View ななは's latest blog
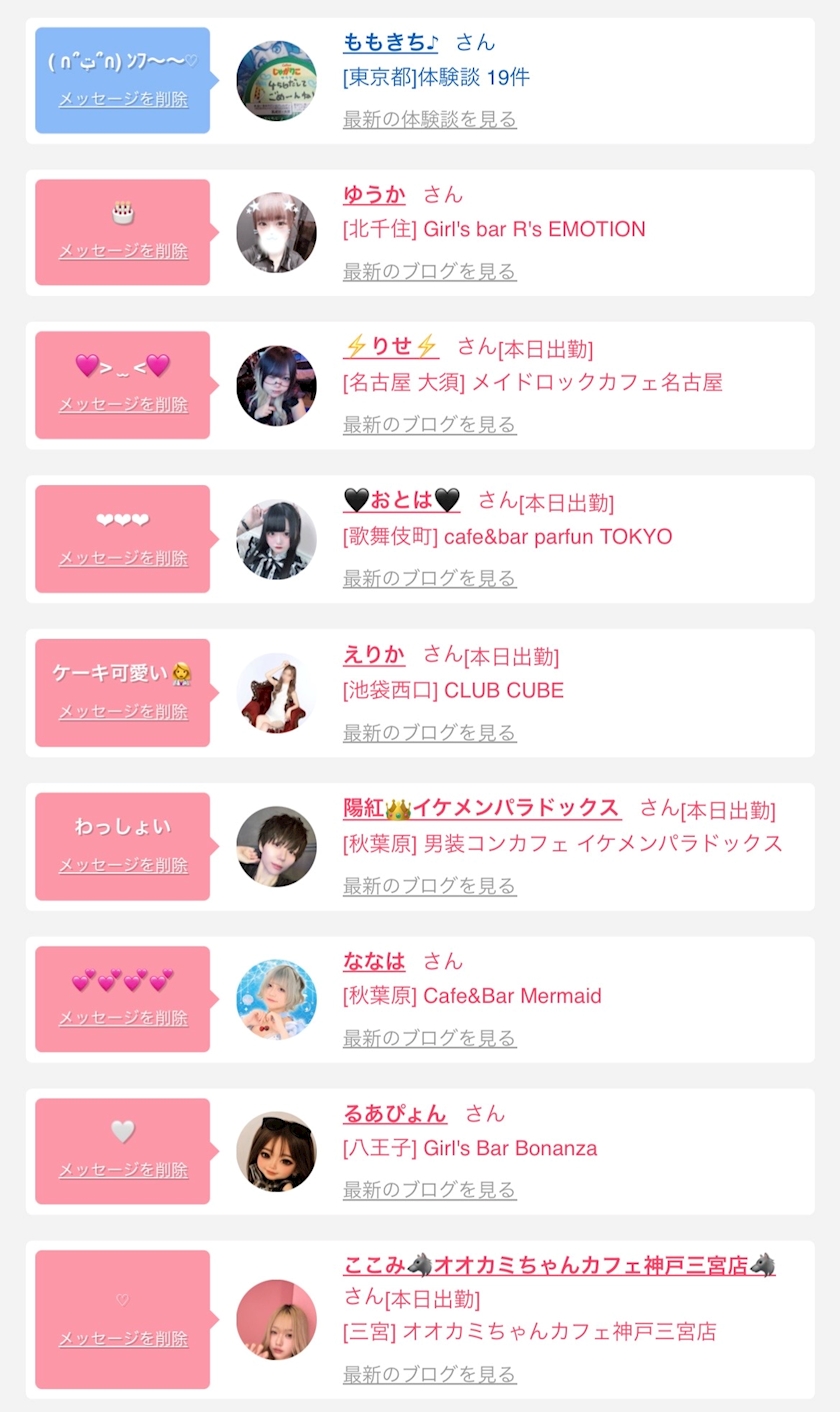This screenshot has height=1412, width=840. tap(430, 1038)
